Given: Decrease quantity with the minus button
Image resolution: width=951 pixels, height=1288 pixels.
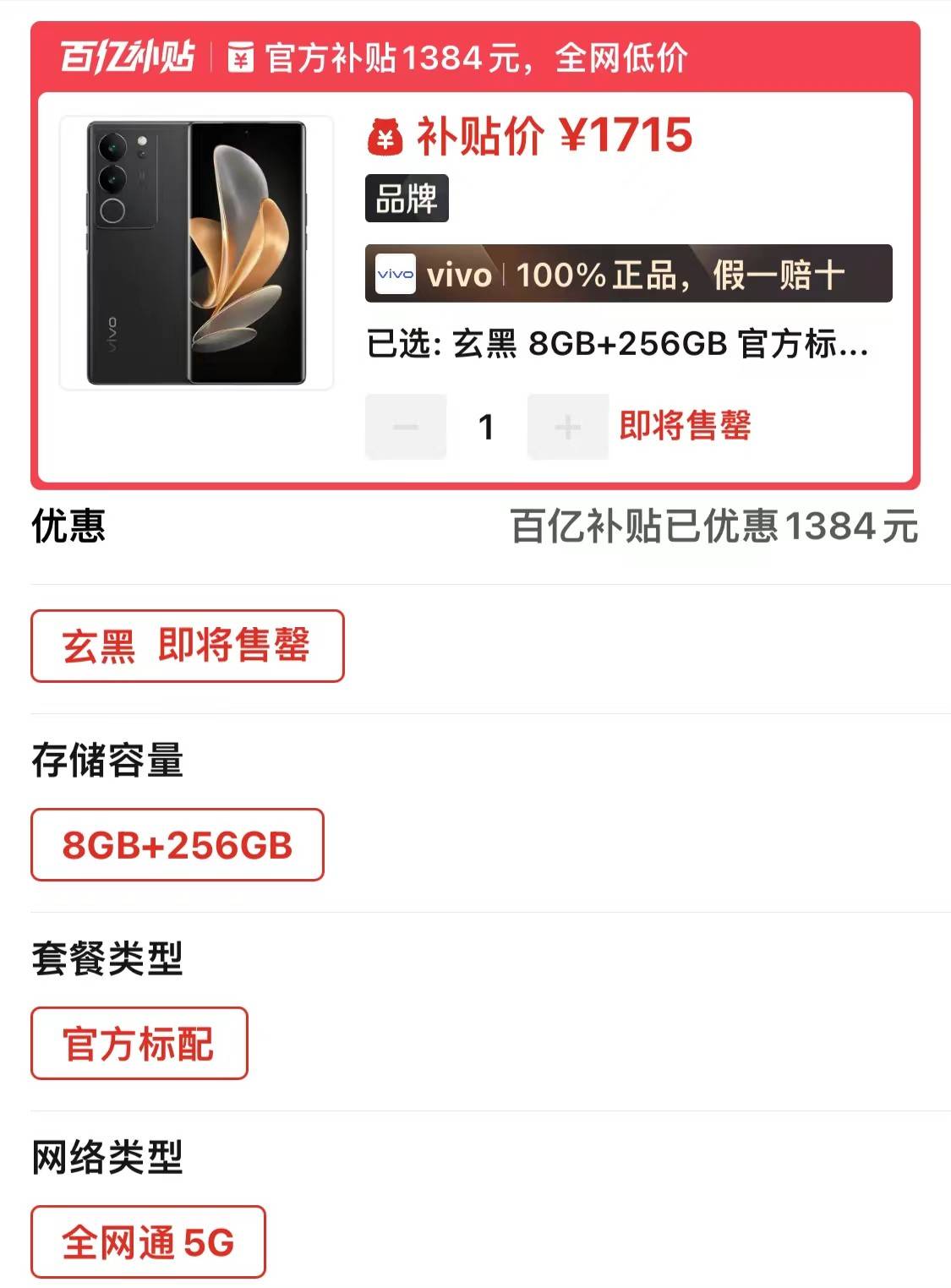Looking at the screenshot, I should pyautogui.click(x=406, y=427).
